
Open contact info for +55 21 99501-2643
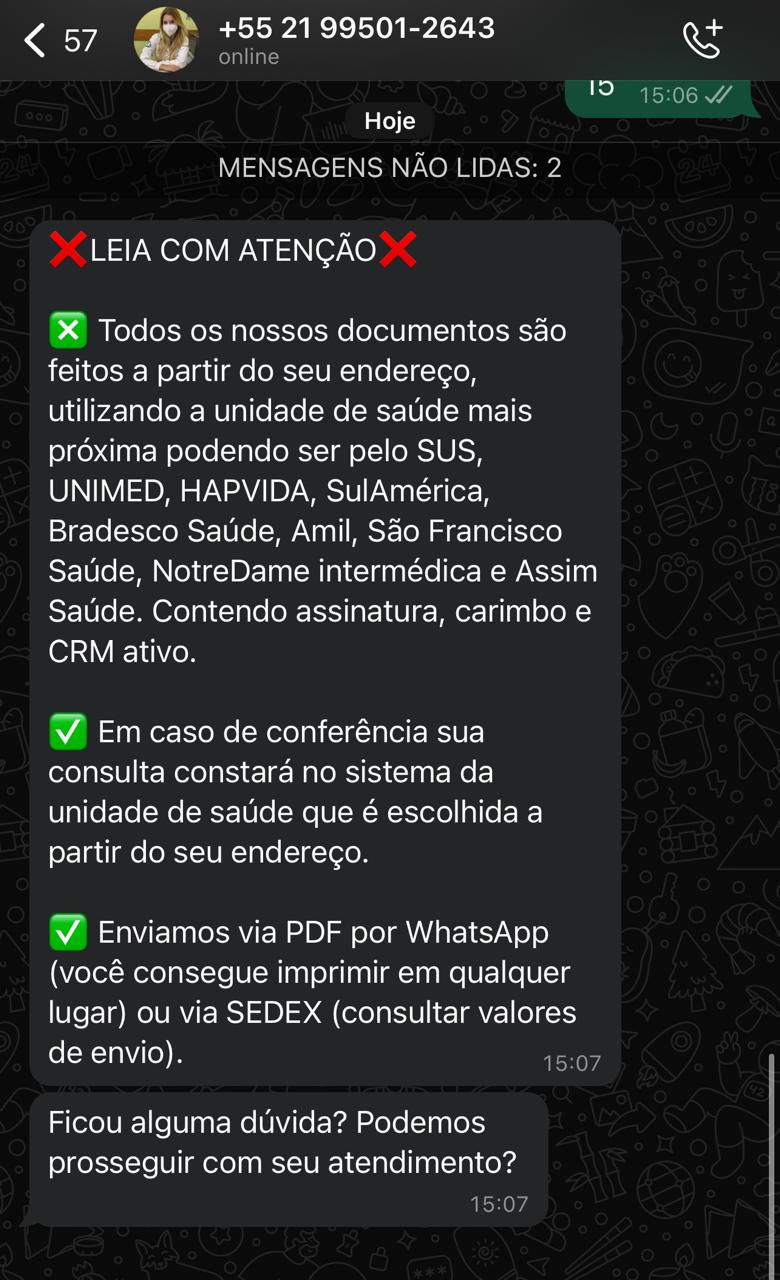click(x=356, y=28)
